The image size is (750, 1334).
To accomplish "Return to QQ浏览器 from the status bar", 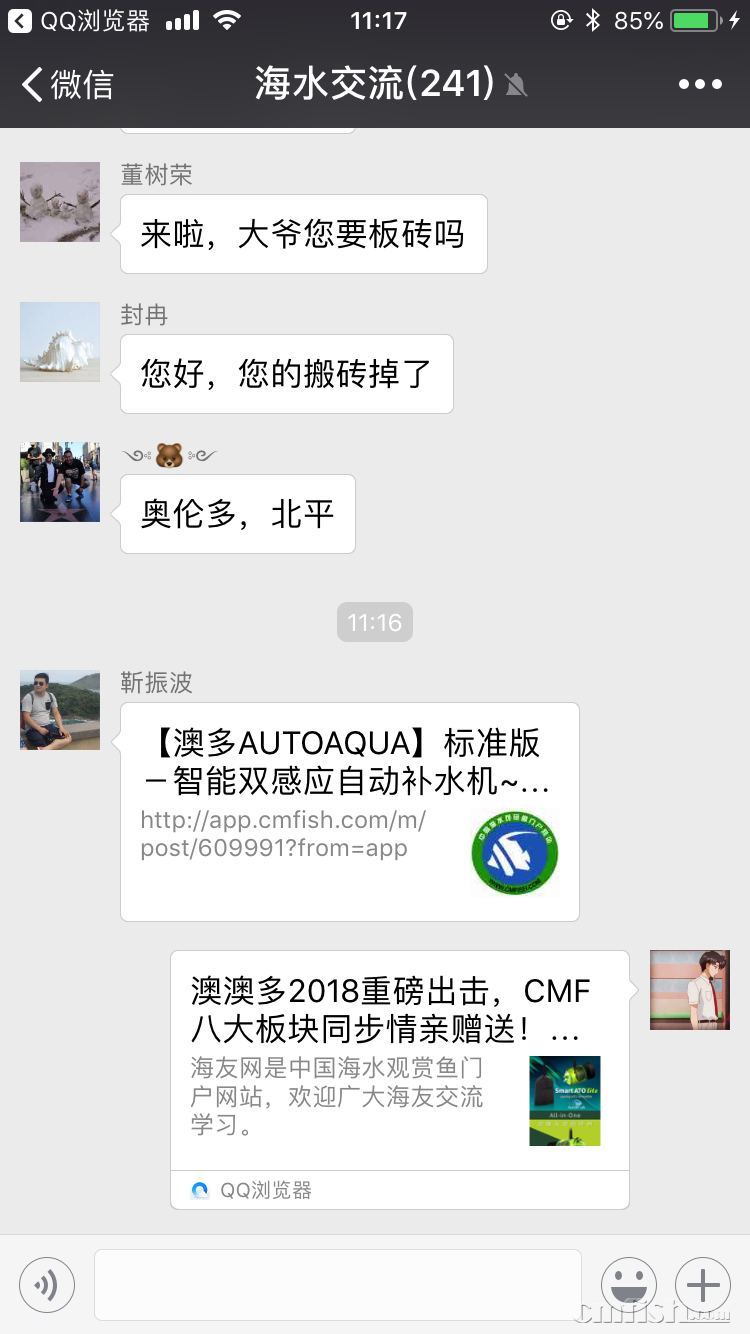I will 80,20.
